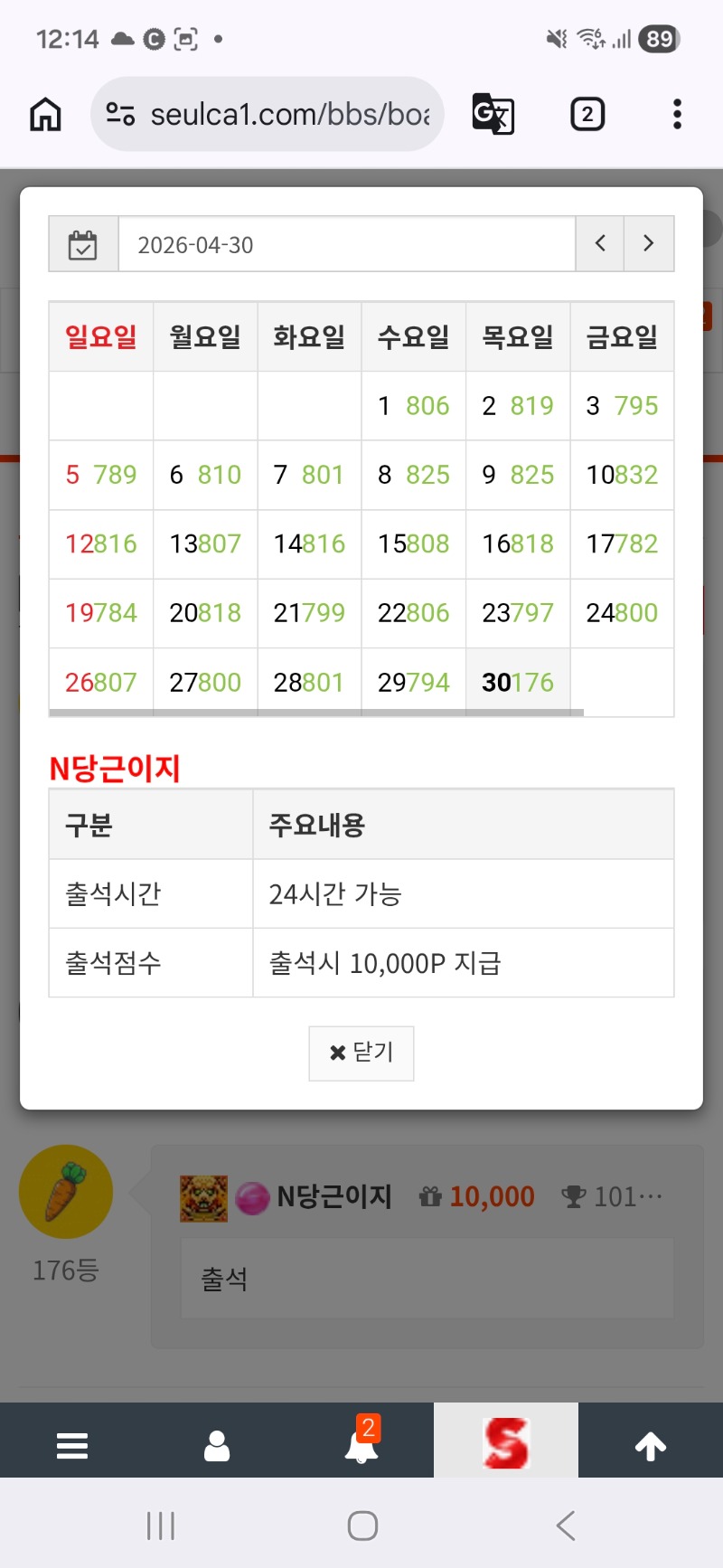Open the user profile icon

(217, 1445)
